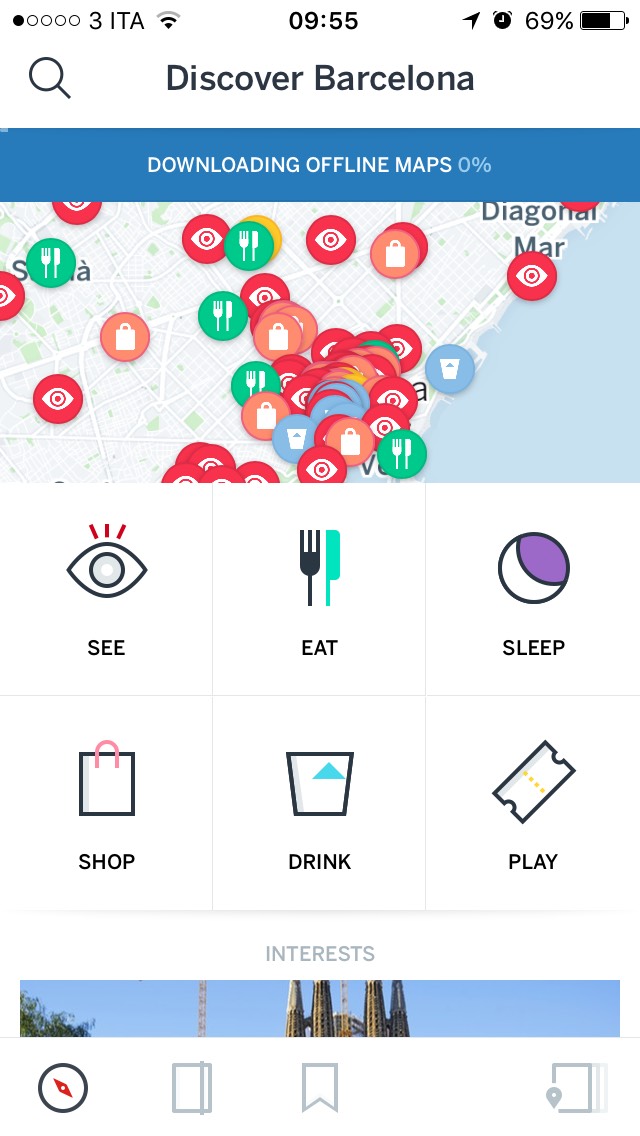The height and width of the screenshot is (1136, 640).
Task: Switch to the compass discover tab
Action: pyautogui.click(x=63, y=1087)
